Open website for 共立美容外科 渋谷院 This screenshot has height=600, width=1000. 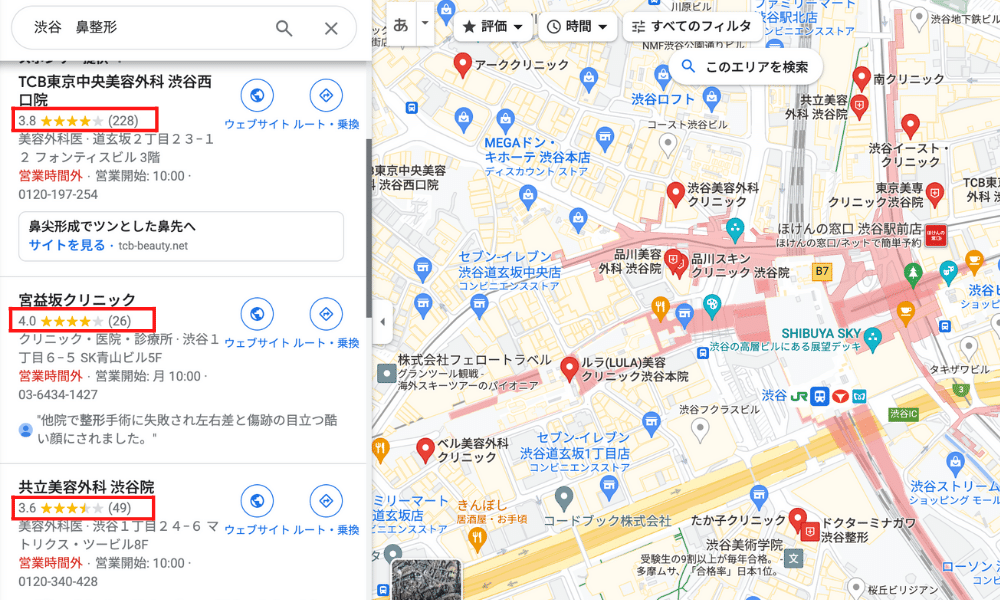257,501
